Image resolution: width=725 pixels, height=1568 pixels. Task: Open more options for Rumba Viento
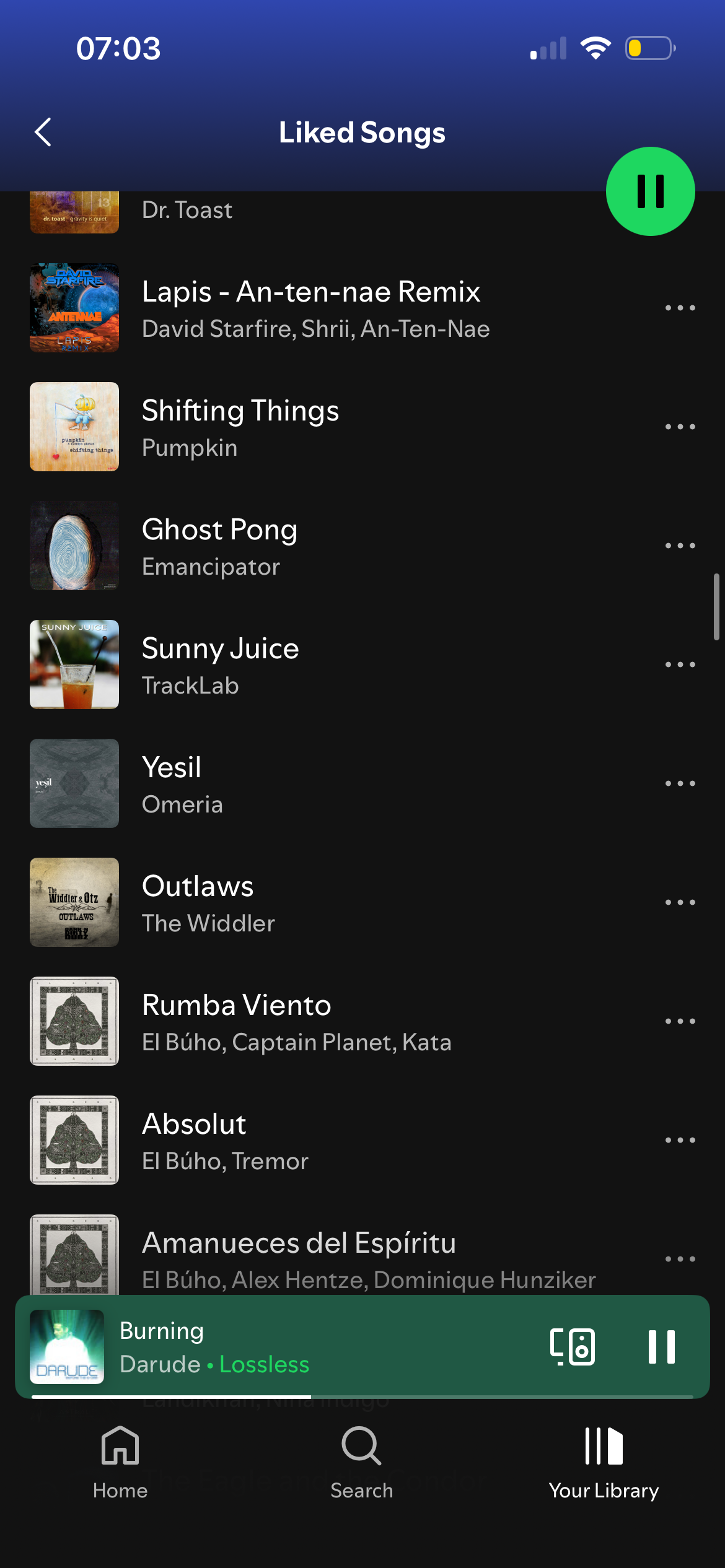point(680,1022)
